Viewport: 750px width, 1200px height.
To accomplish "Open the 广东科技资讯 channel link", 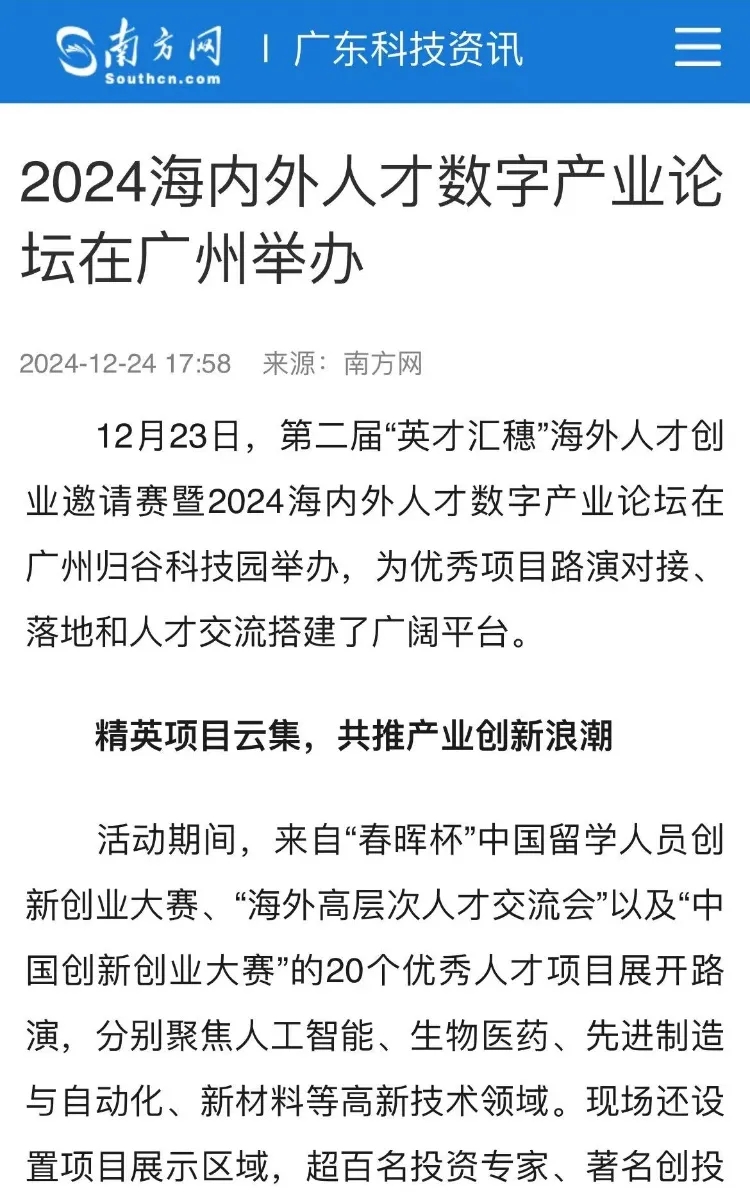I will (408, 48).
